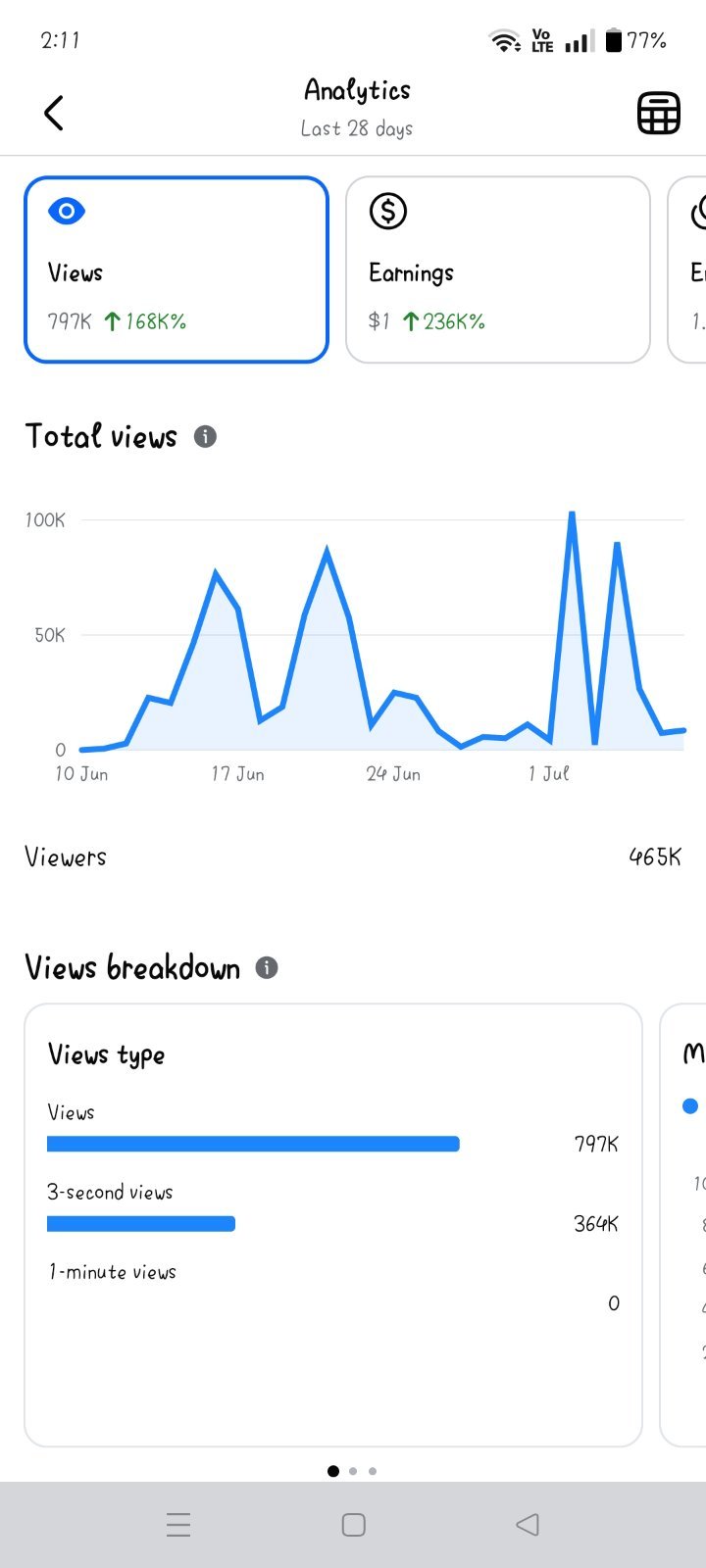Open the calendar date range picker
706x1568 pixels.
(658, 114)
